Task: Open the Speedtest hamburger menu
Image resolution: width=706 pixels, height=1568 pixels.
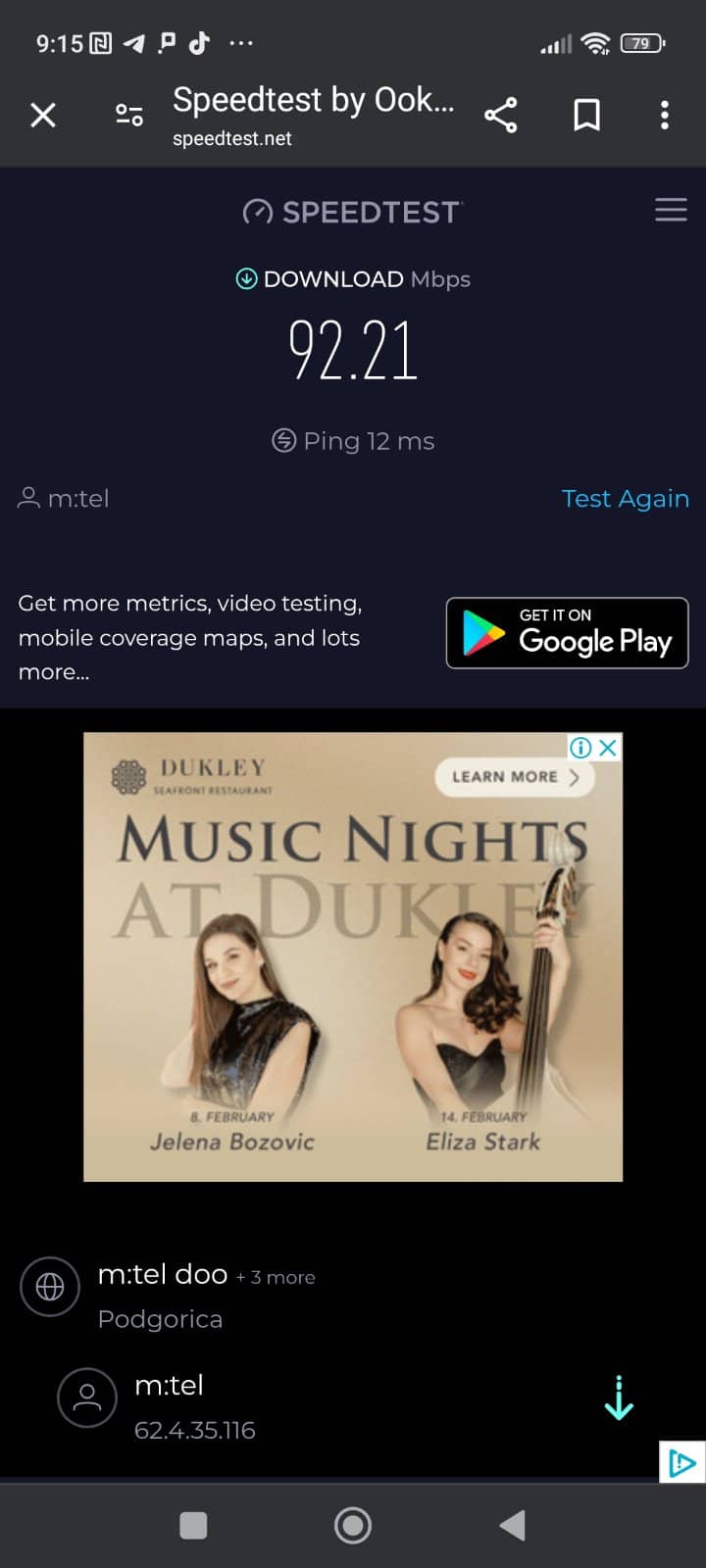Action: (671, 211)
